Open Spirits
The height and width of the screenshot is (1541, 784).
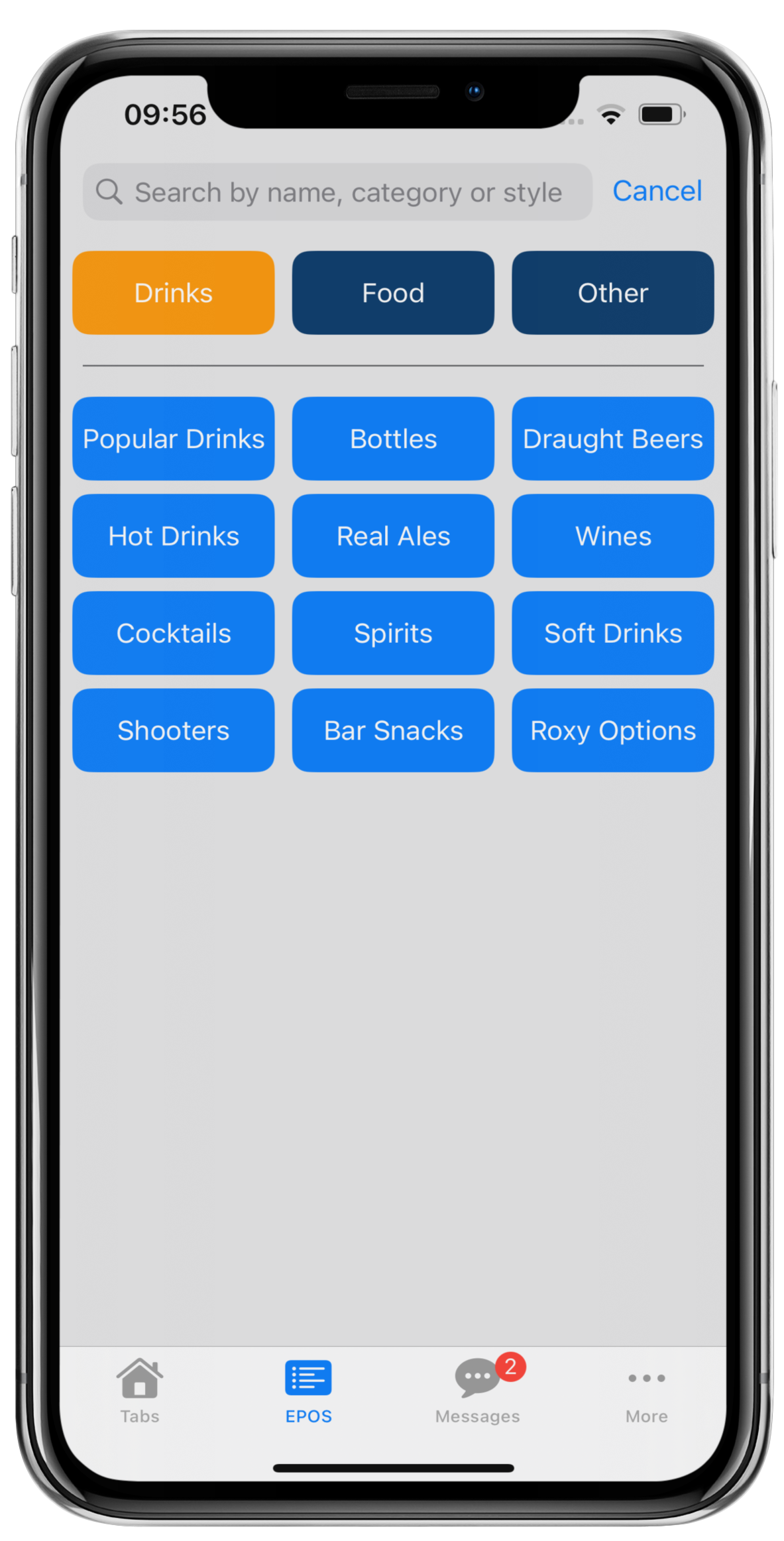pyautogui.click(x=393, y=633)
